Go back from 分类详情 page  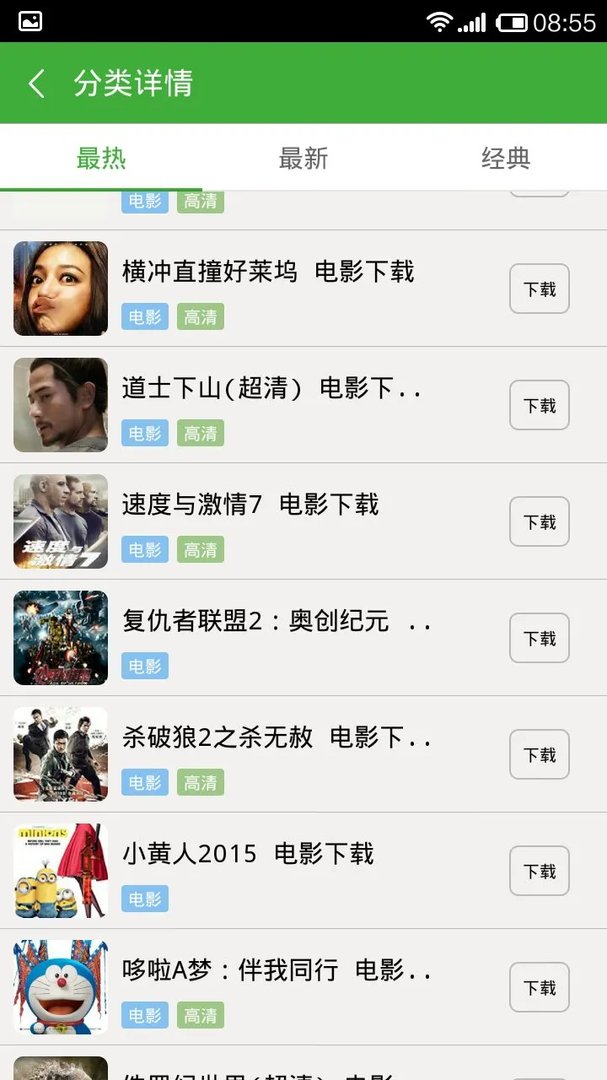[x=37, y=83]
